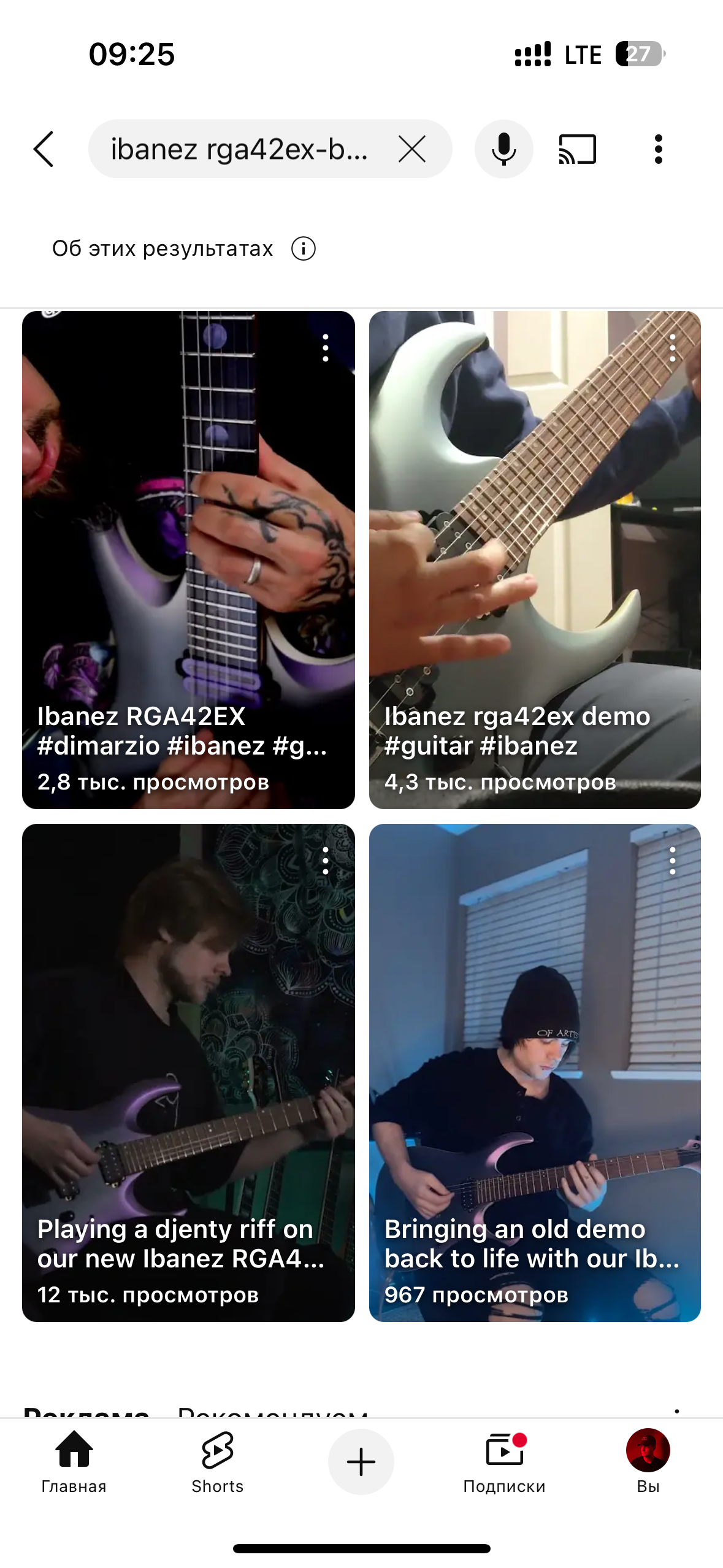Viewport: 723px width, 1568px height.
Task: Play the Bringing an old demo short
Action: click(535, 1073)
